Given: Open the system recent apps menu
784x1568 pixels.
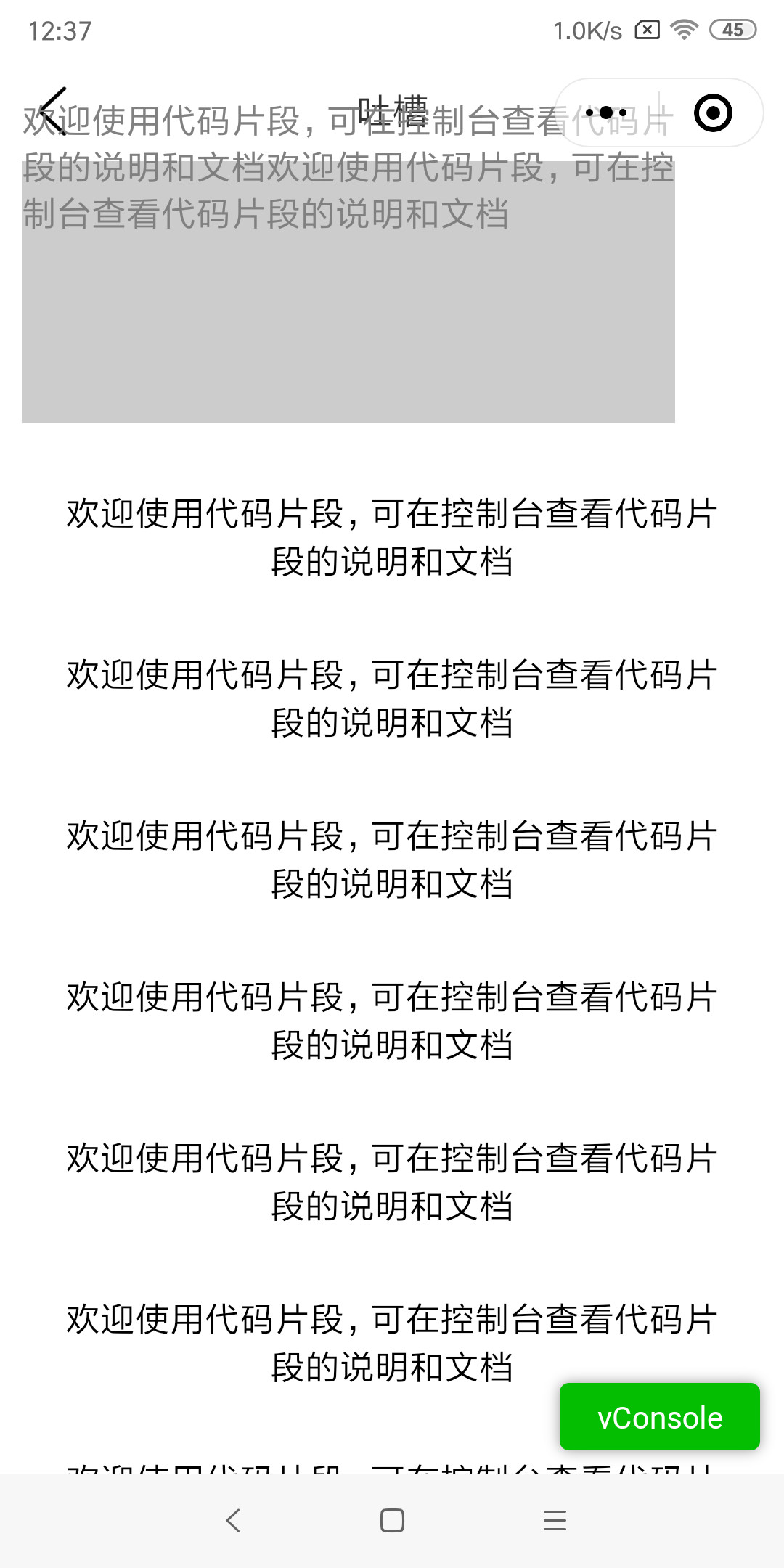Looking at the screenshot, I should (x=555, y=1520).
